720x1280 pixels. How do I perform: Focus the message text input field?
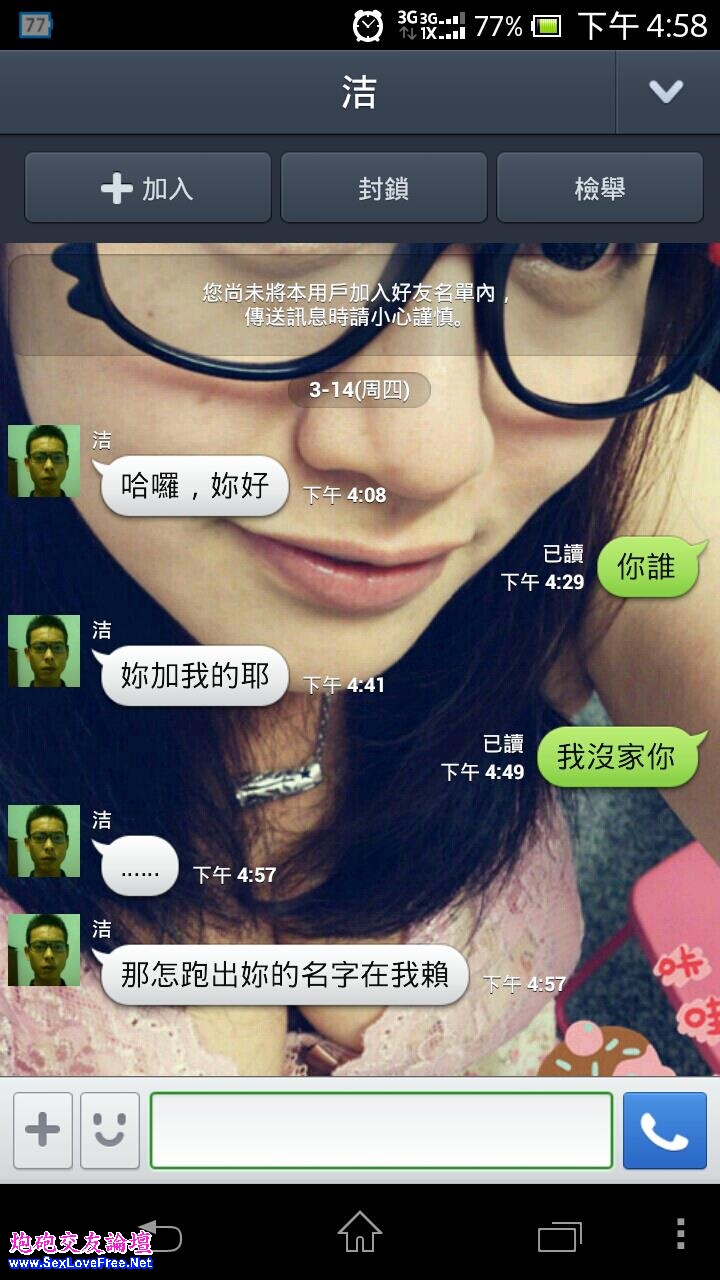tap(381, 1130)
